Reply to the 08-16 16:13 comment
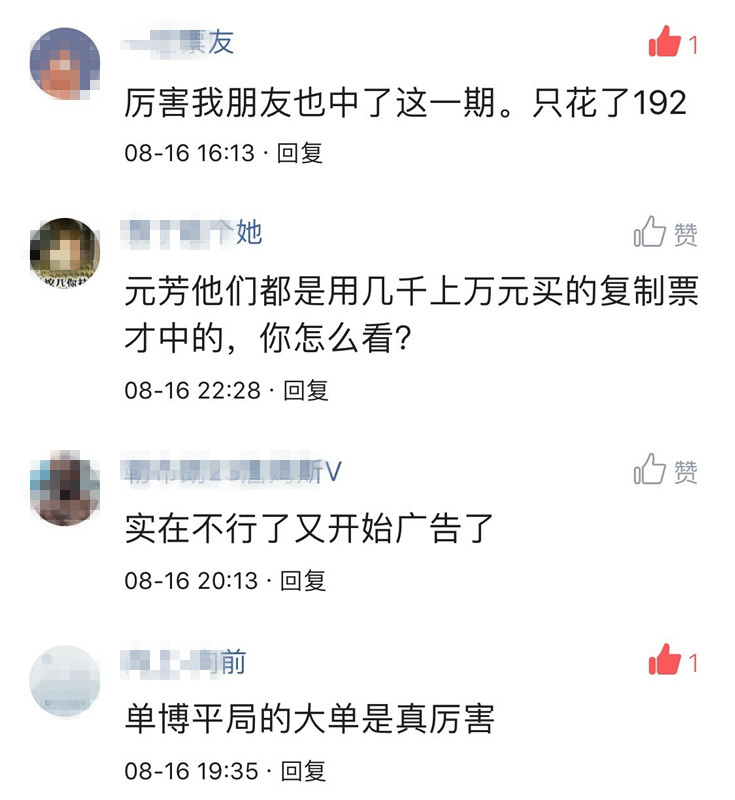The image size is (735, 800). point(300,153)
